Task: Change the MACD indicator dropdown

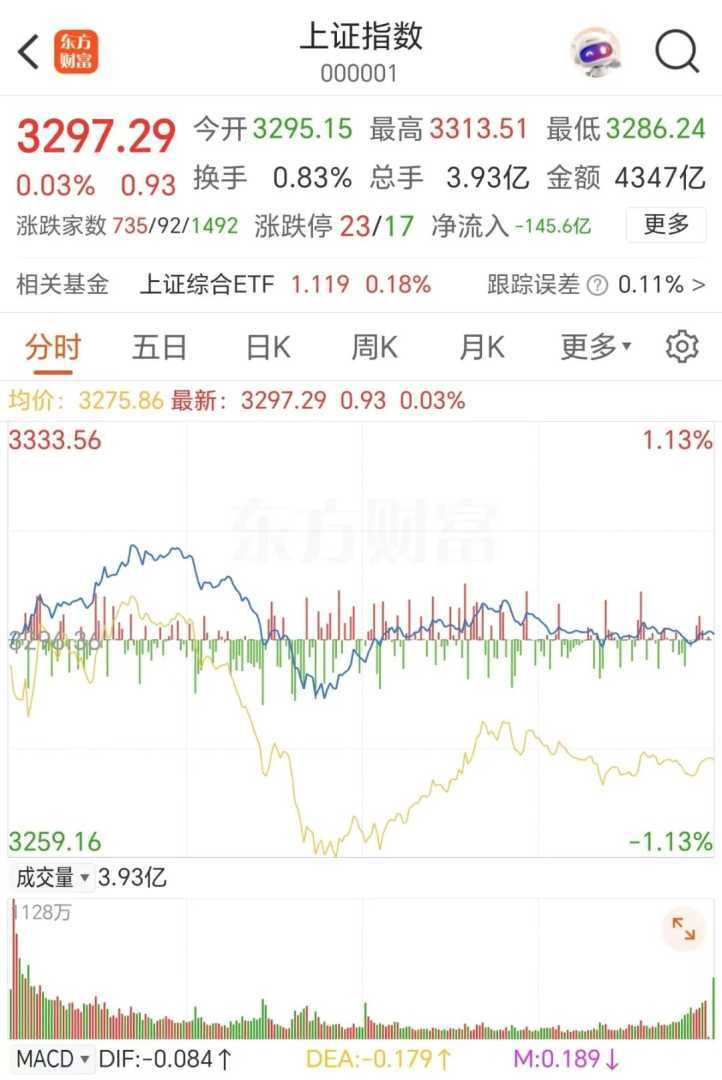Action: click(53, 1058)
